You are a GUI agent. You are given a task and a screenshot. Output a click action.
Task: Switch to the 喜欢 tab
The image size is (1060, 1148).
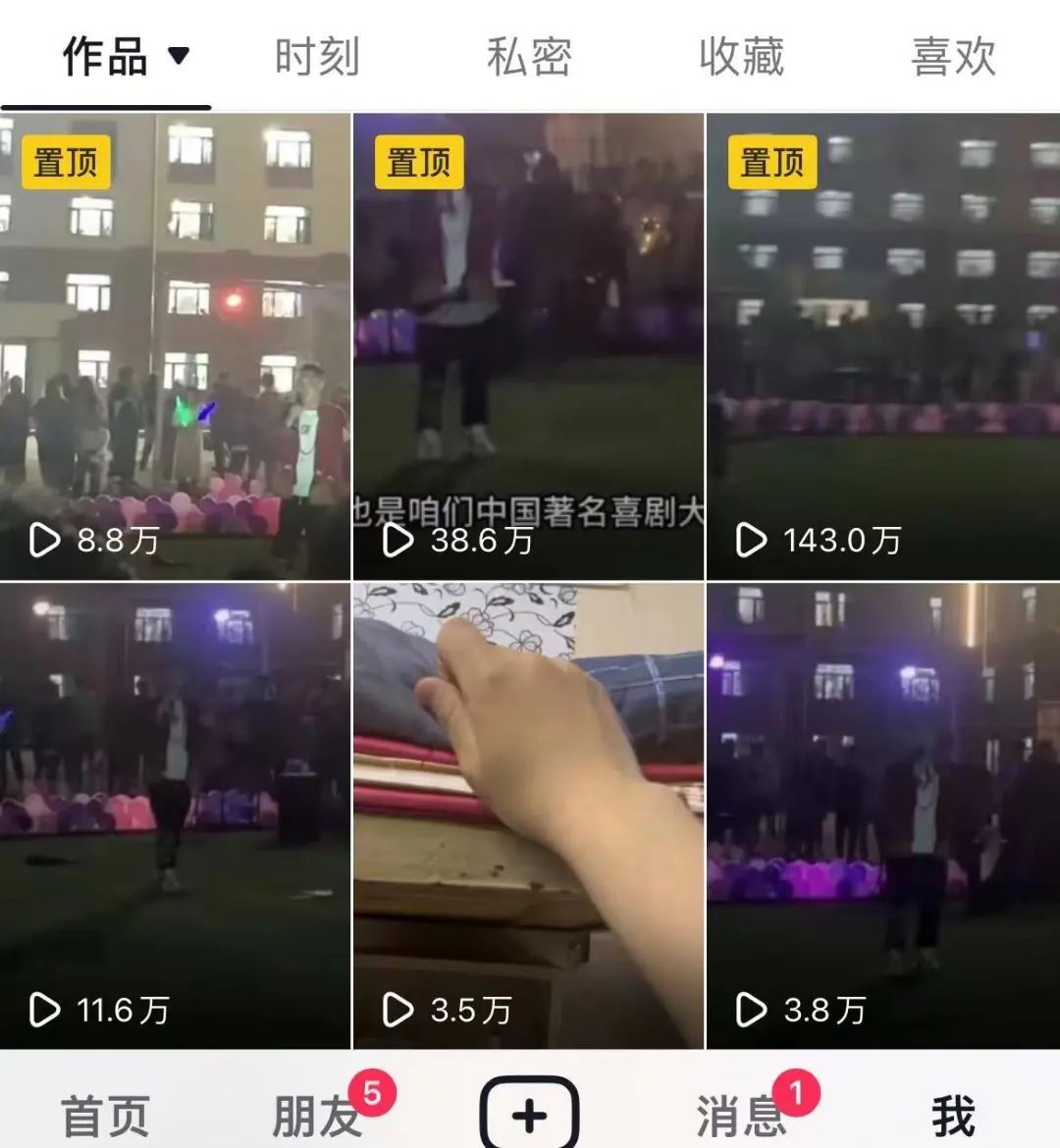[x=953, y=56]
